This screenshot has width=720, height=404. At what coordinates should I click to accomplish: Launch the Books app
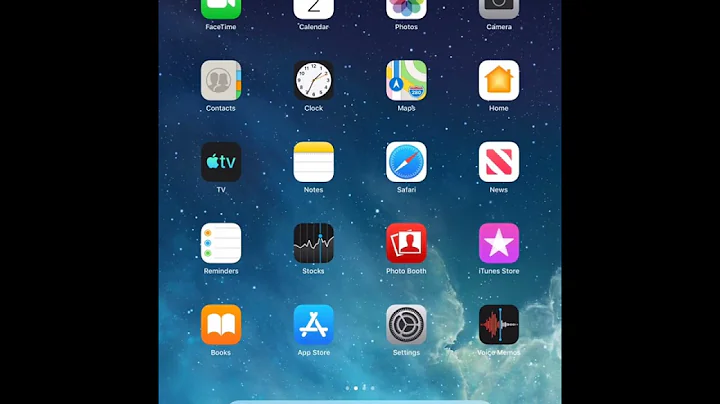click(x=221, y=325)
